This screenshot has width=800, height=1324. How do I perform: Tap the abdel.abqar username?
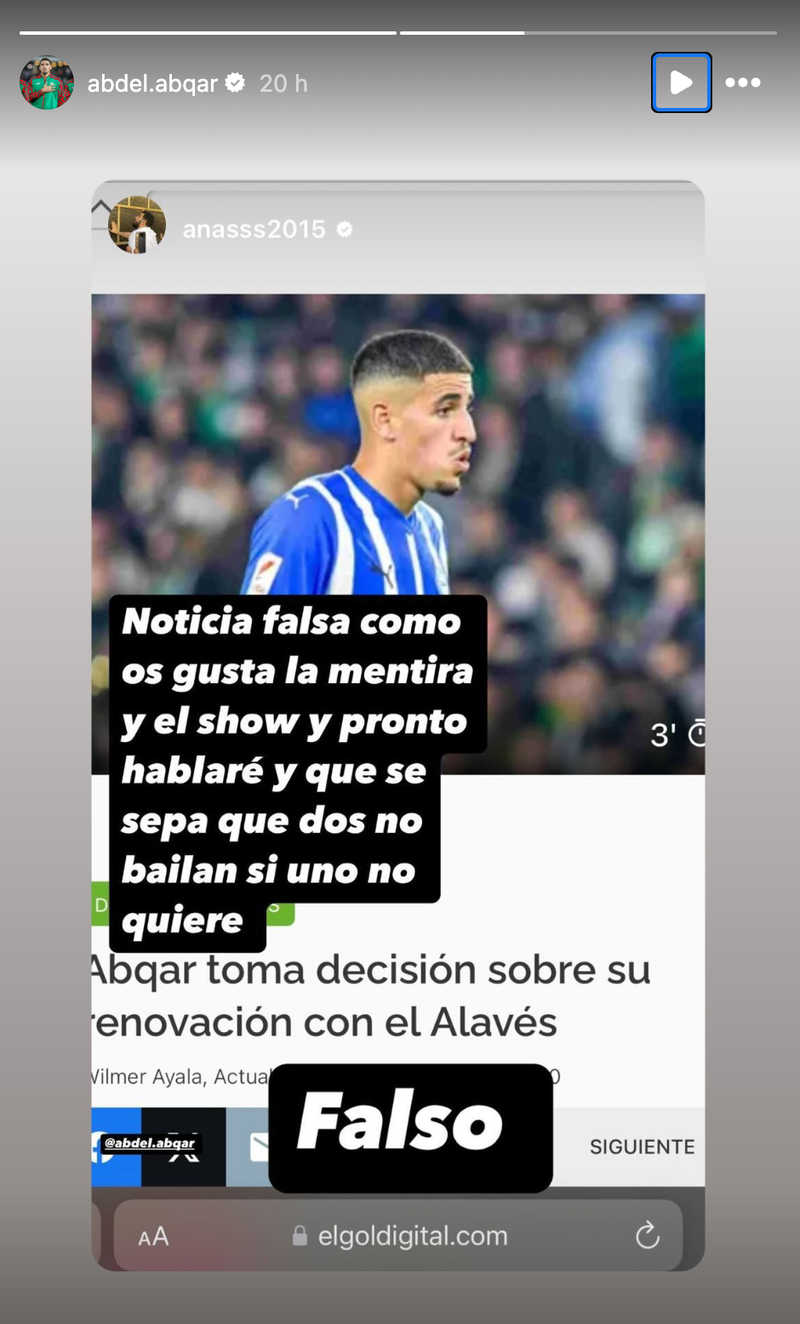(x=152, y=84)
